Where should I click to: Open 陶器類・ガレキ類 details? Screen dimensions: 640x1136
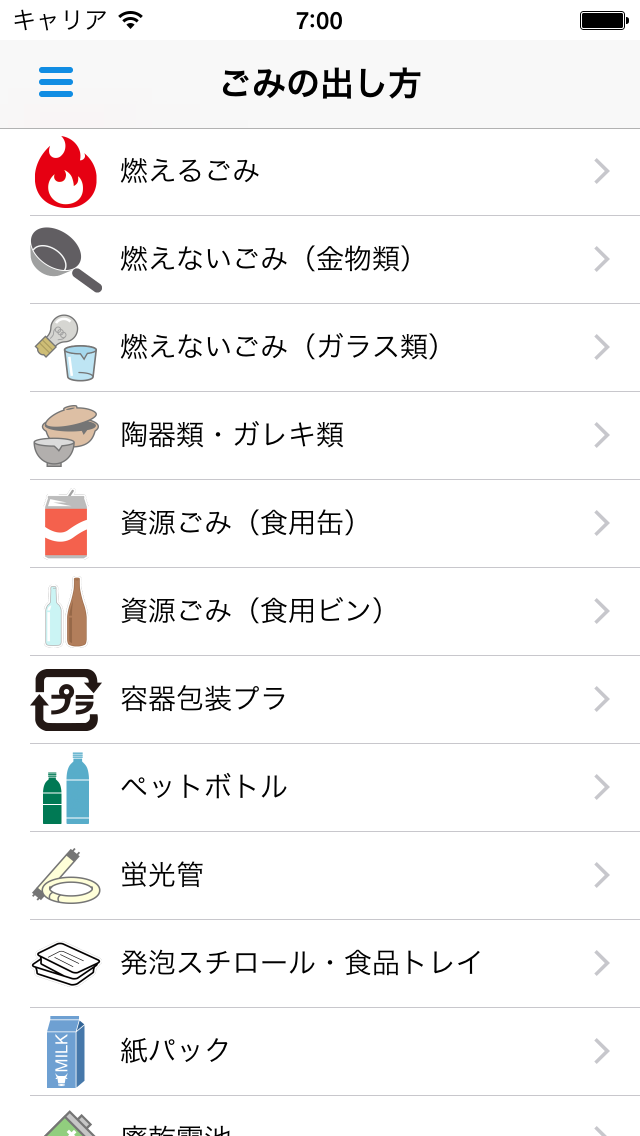point(320,436)
